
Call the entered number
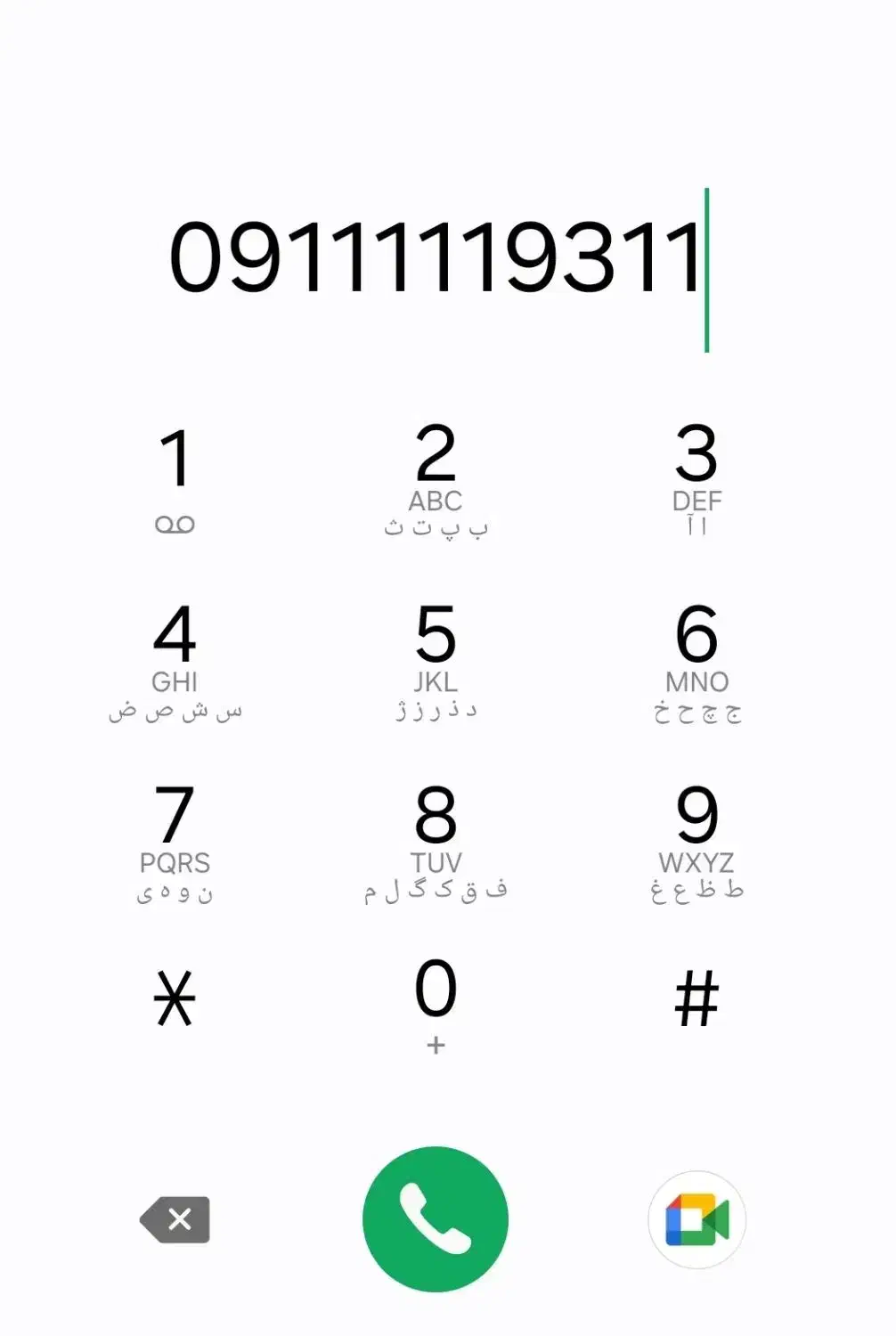point(436,1219)
